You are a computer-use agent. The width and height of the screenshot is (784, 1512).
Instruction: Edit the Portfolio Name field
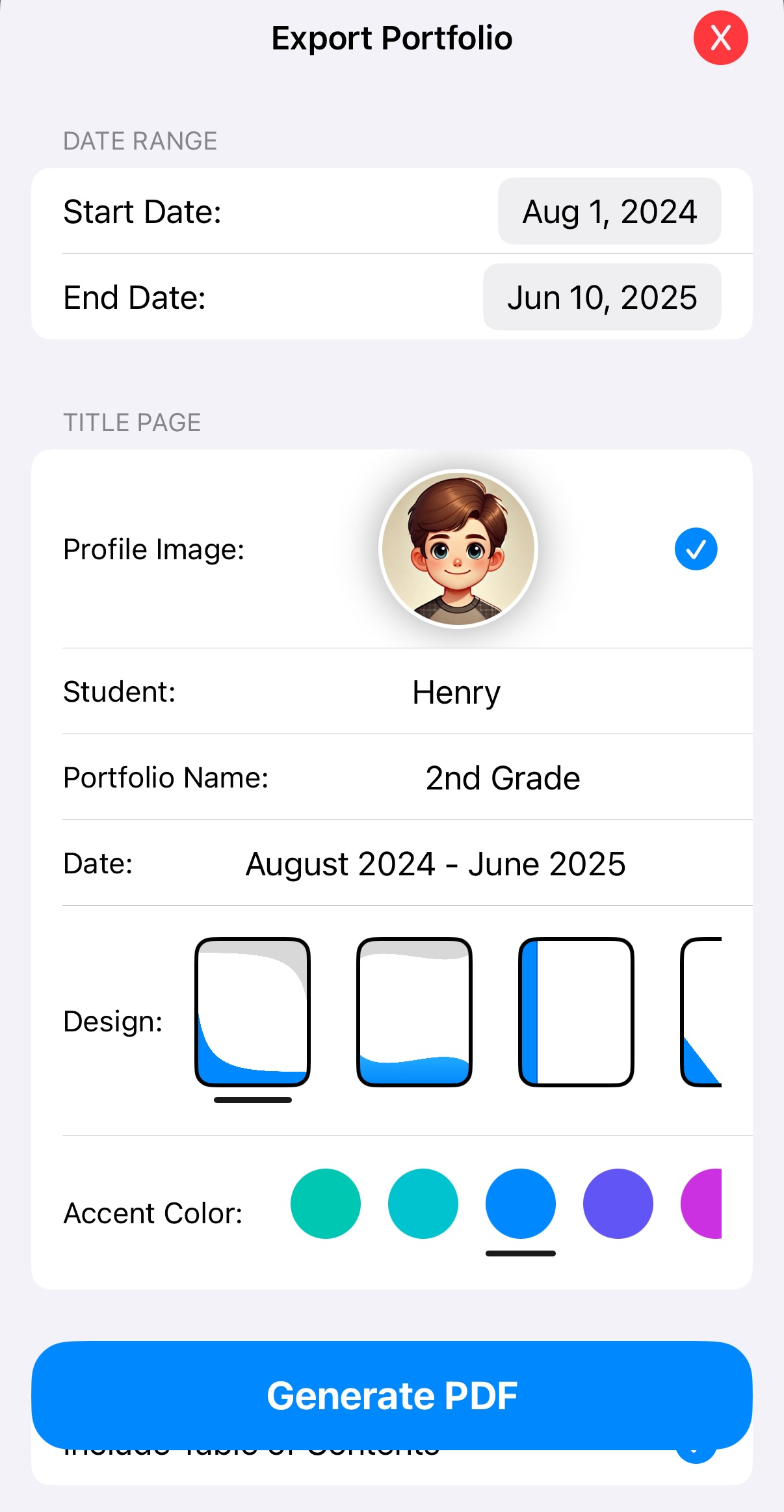click(x=503, y=778)
